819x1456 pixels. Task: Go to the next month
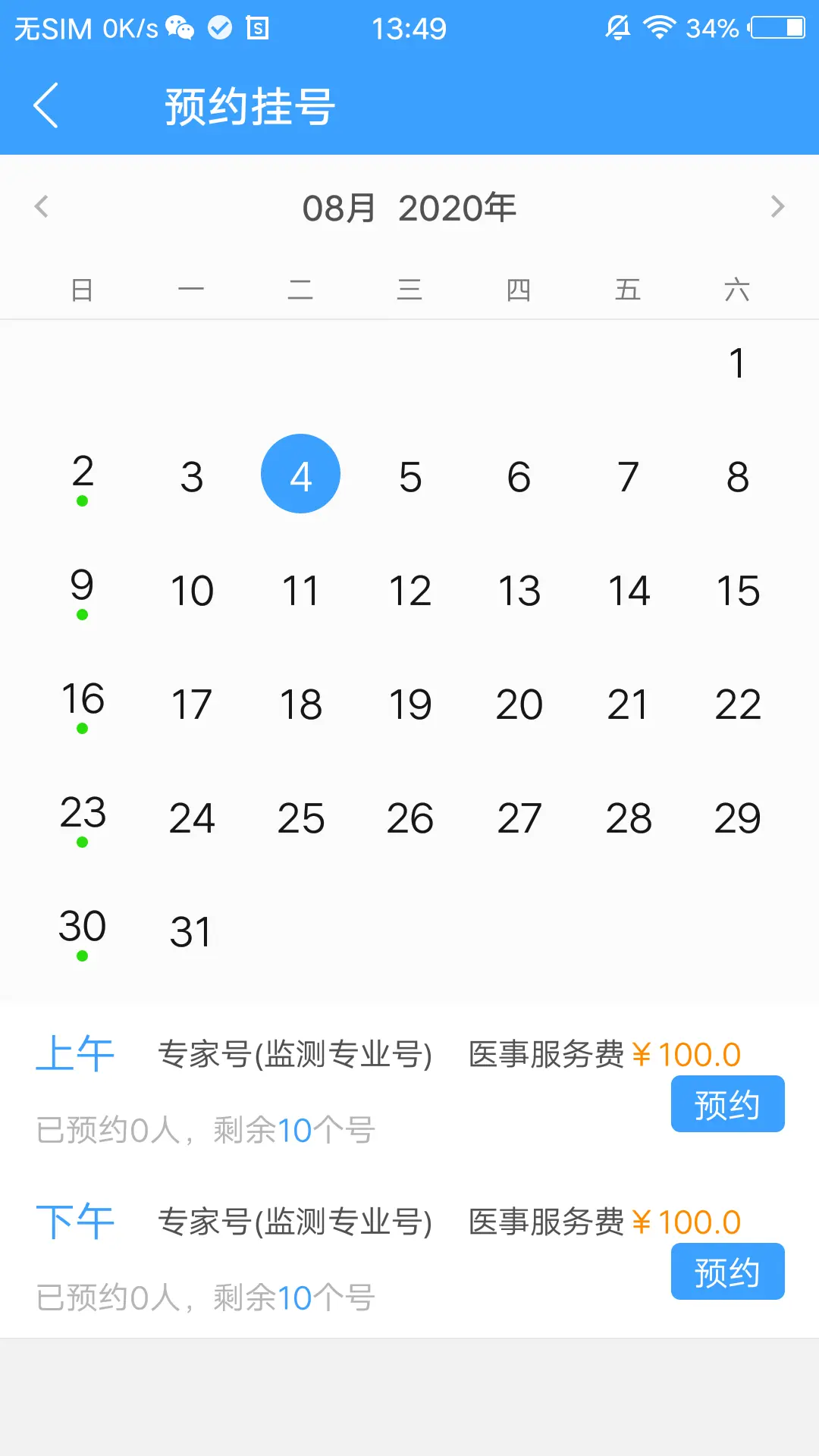coord(777,206)
